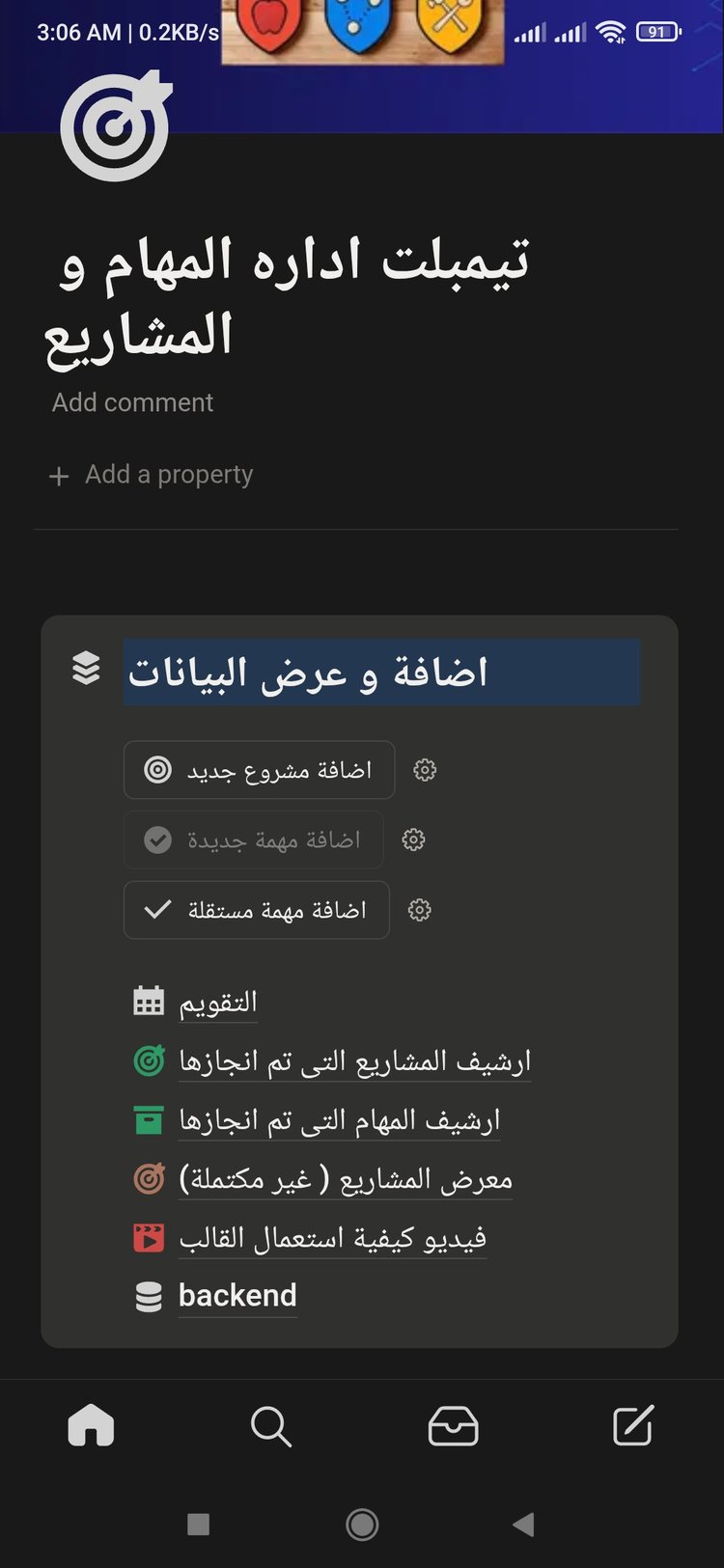Open the backend page link
The width and height of the screenshot is (724, 1568).
(x=237, y=1296)
